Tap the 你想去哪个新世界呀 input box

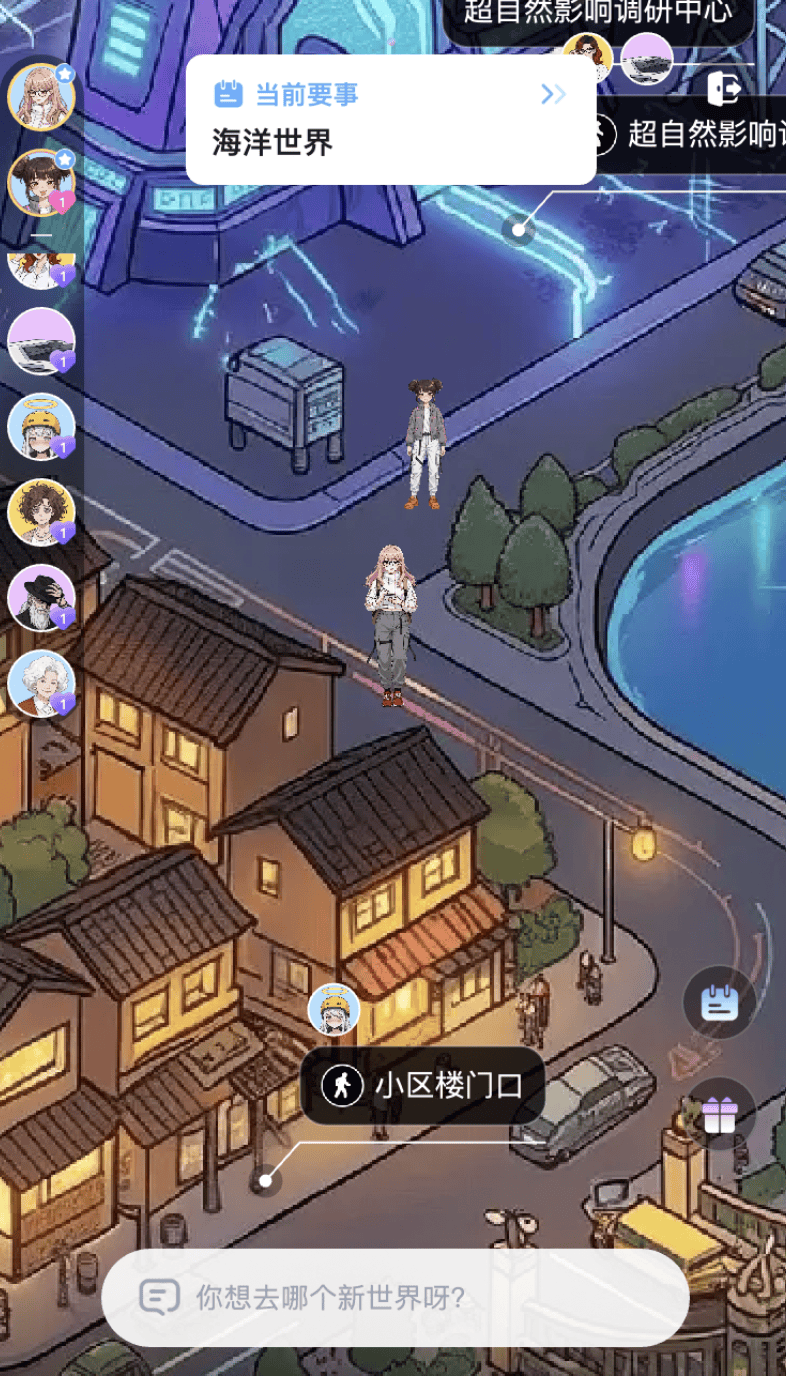pyautogui.click(x=395, y=1298)
